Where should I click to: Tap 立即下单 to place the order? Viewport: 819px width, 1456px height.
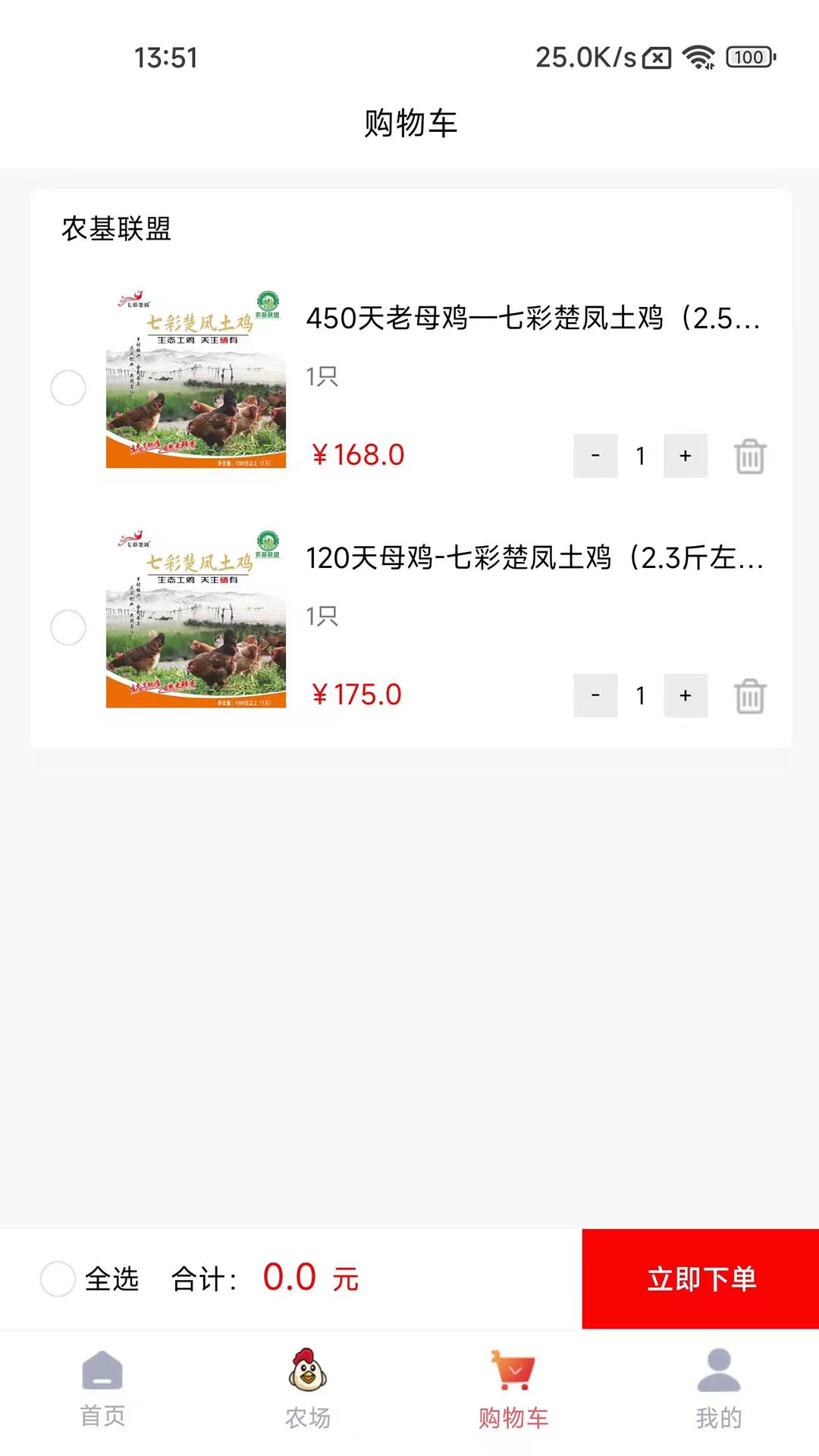pos(701,1279)
